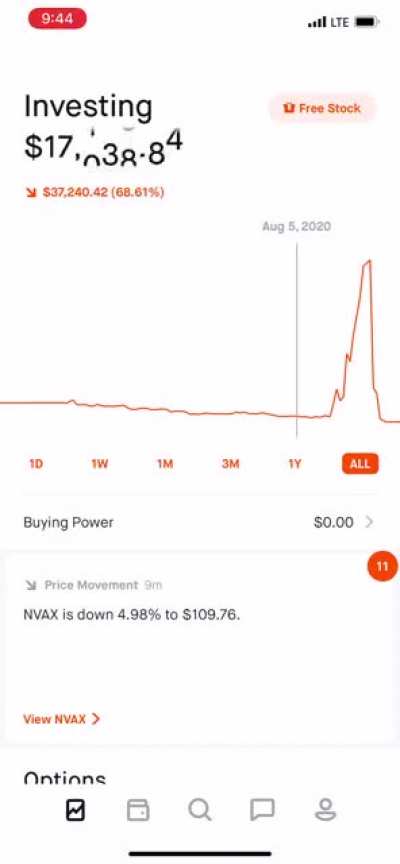The image size is (400, 864).
Task: Open Buying Power details
Action: [199, 522]
